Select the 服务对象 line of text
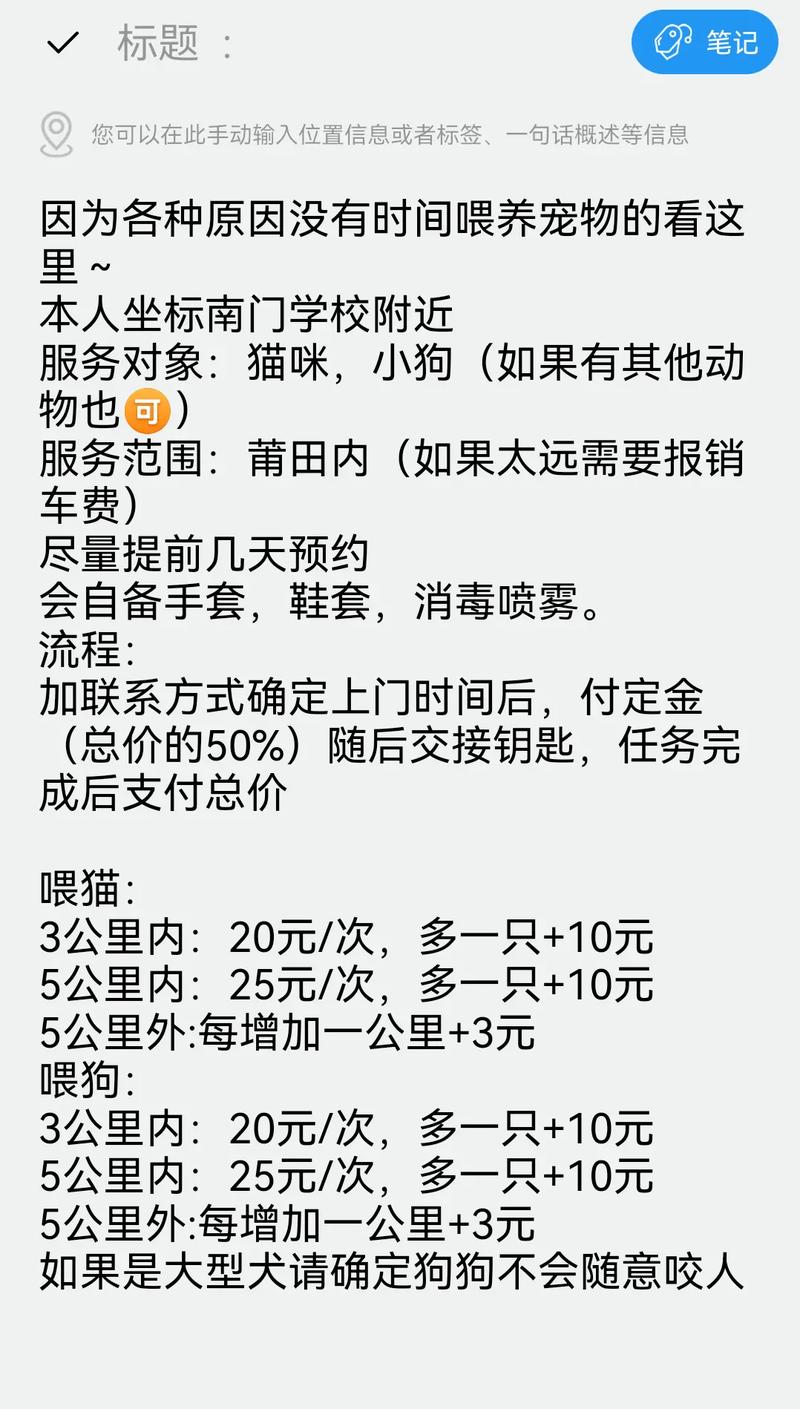Image resolution: width=800 pixels, height=1409 pixels. pos(390,363)
